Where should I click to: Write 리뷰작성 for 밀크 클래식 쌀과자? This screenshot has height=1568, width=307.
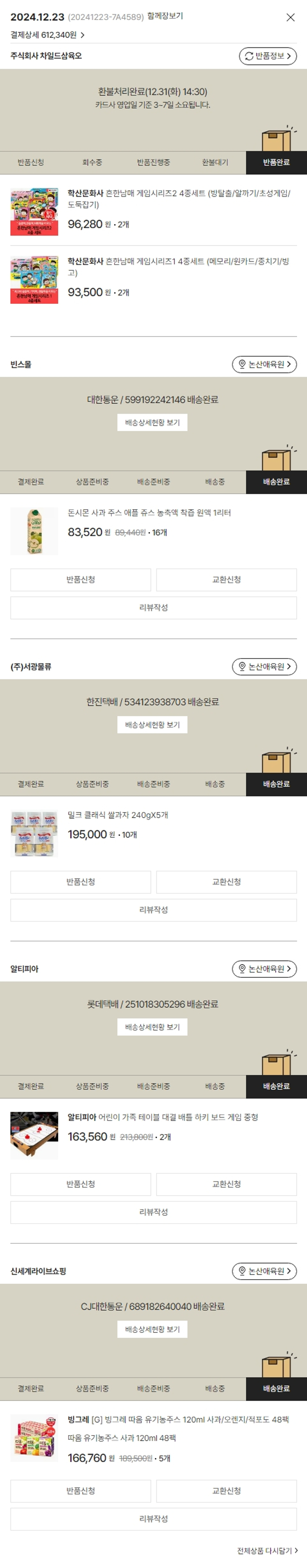tap(153, 910)
